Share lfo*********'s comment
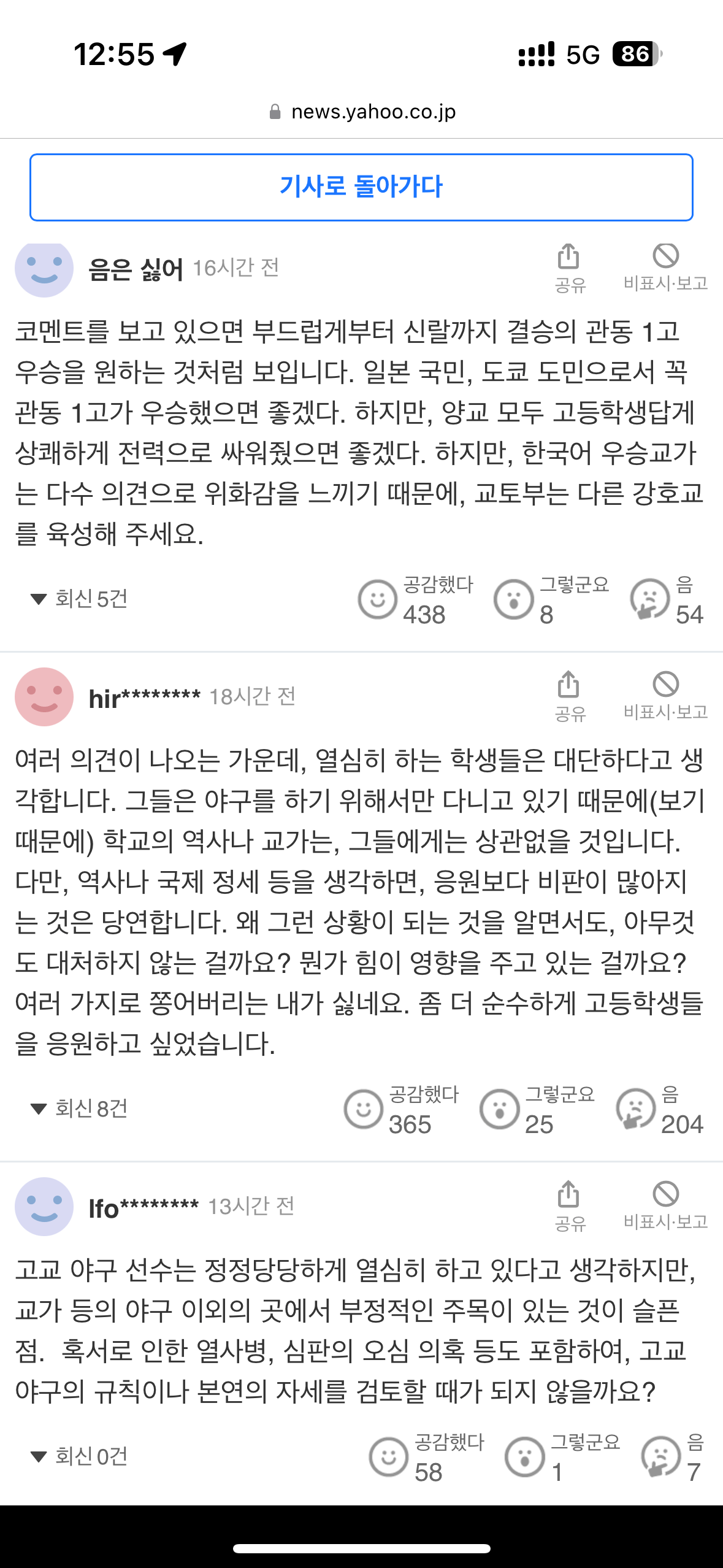Screen dimensions: 723x1568 tap(568, 1206)
